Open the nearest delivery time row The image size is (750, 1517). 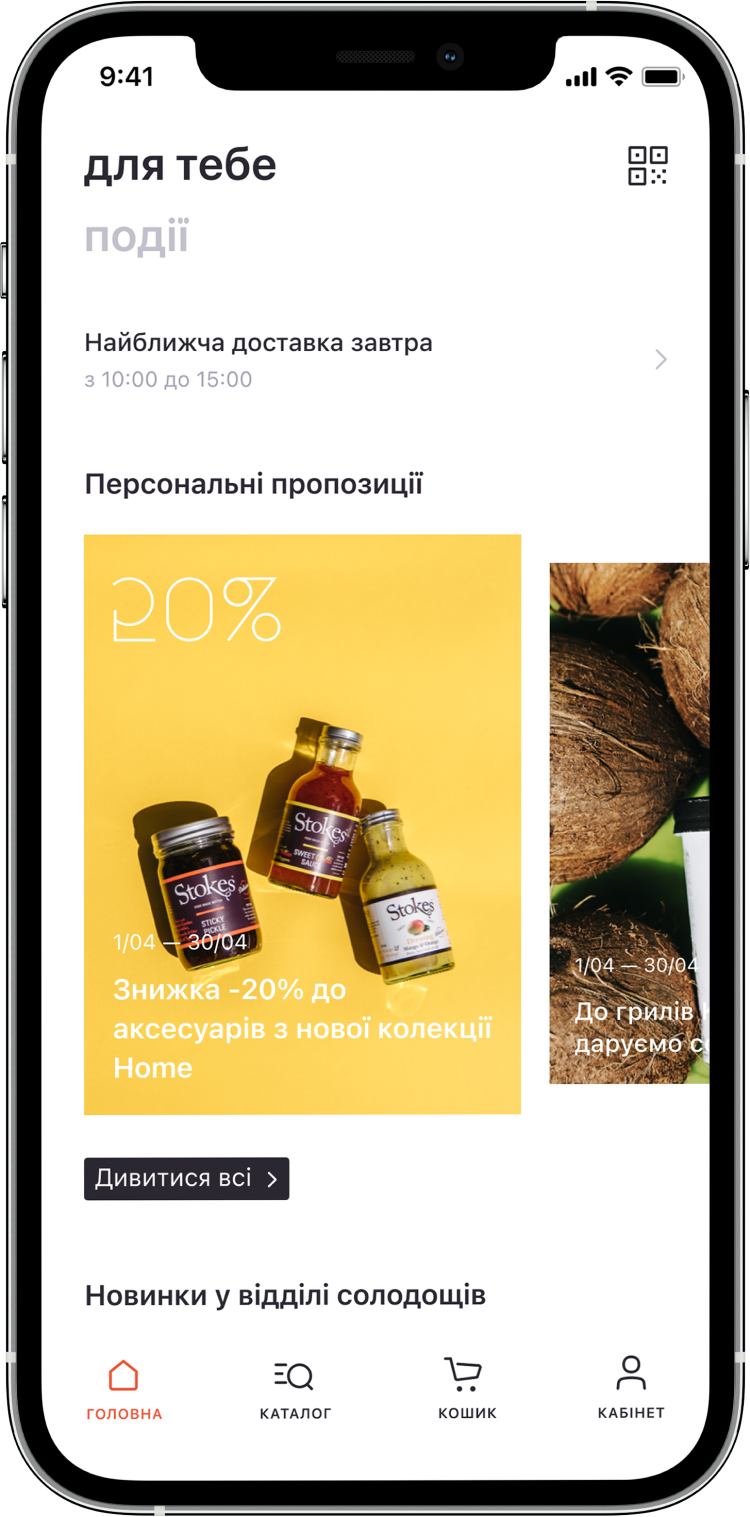click(x=375, y=360)
